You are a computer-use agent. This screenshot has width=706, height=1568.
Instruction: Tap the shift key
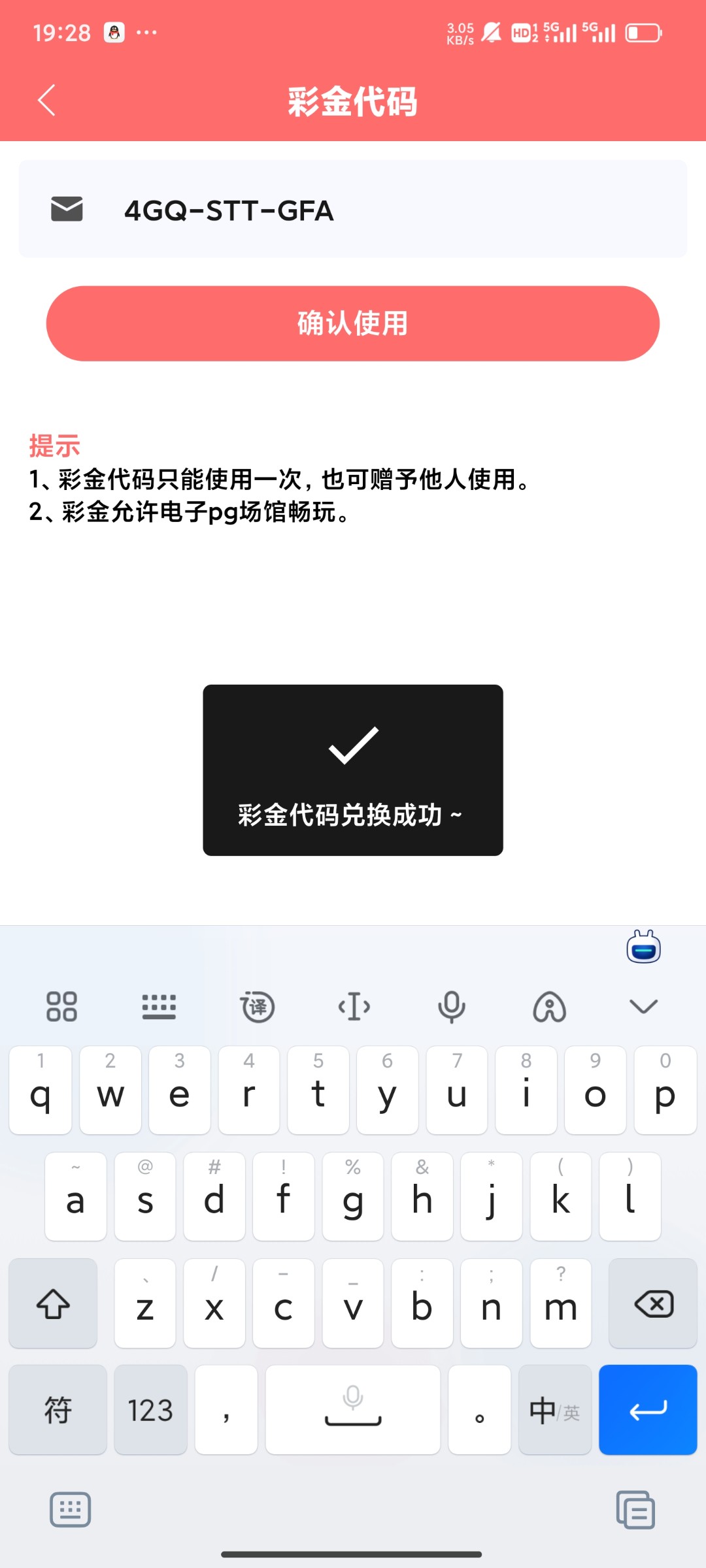[x=53, y=1303]
